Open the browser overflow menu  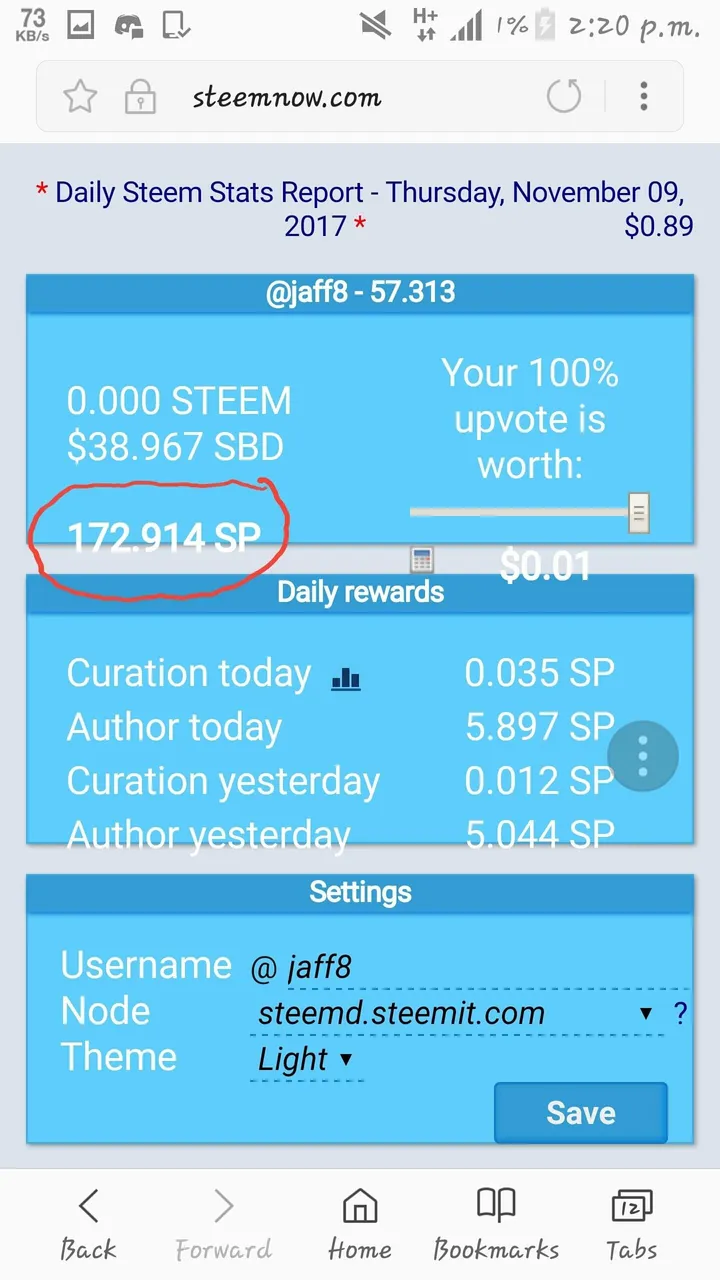point(644,97)
